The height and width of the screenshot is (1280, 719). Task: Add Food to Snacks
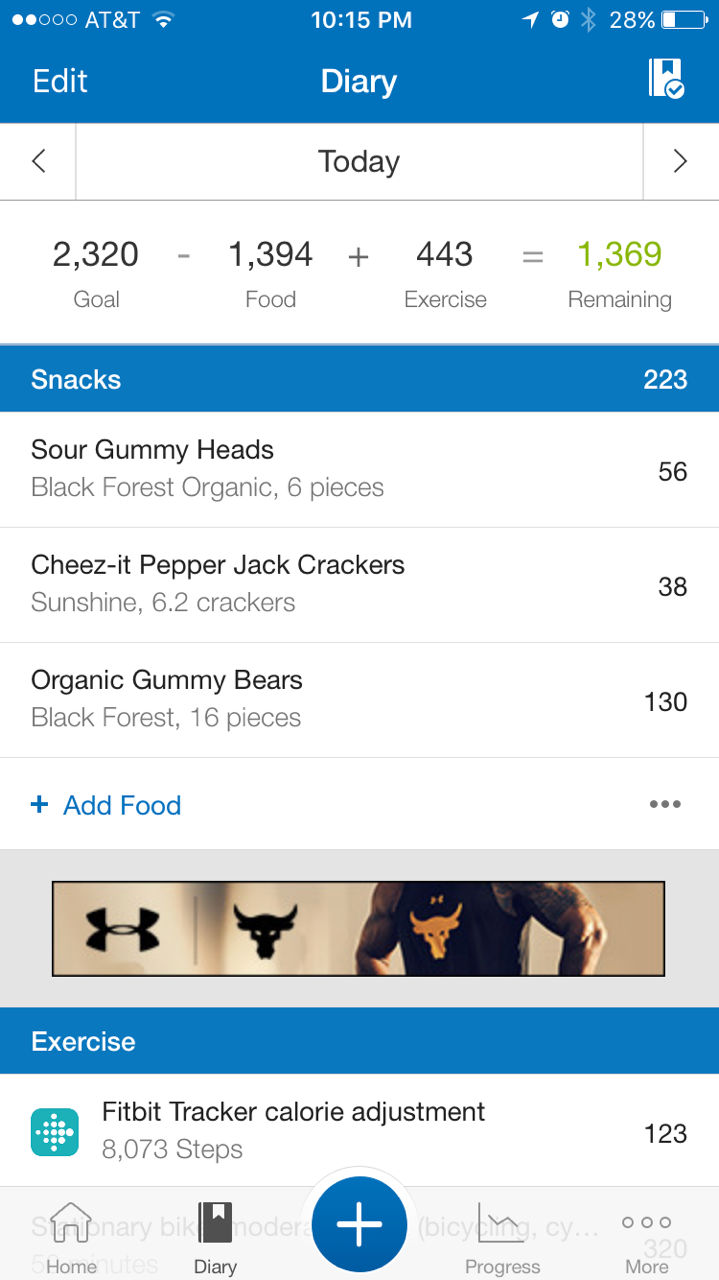point(107,805)
